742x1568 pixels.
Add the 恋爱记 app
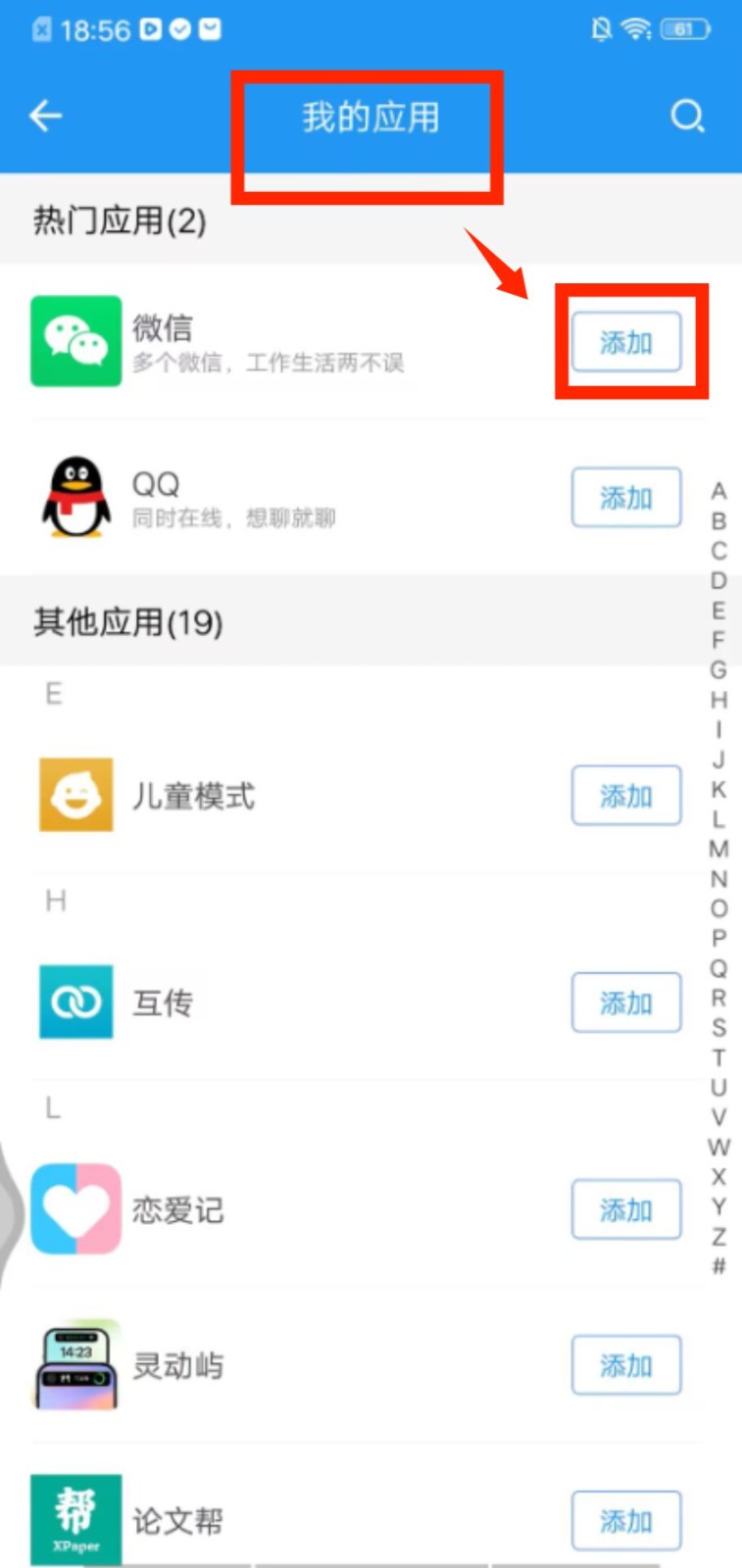click(626, 1210)
